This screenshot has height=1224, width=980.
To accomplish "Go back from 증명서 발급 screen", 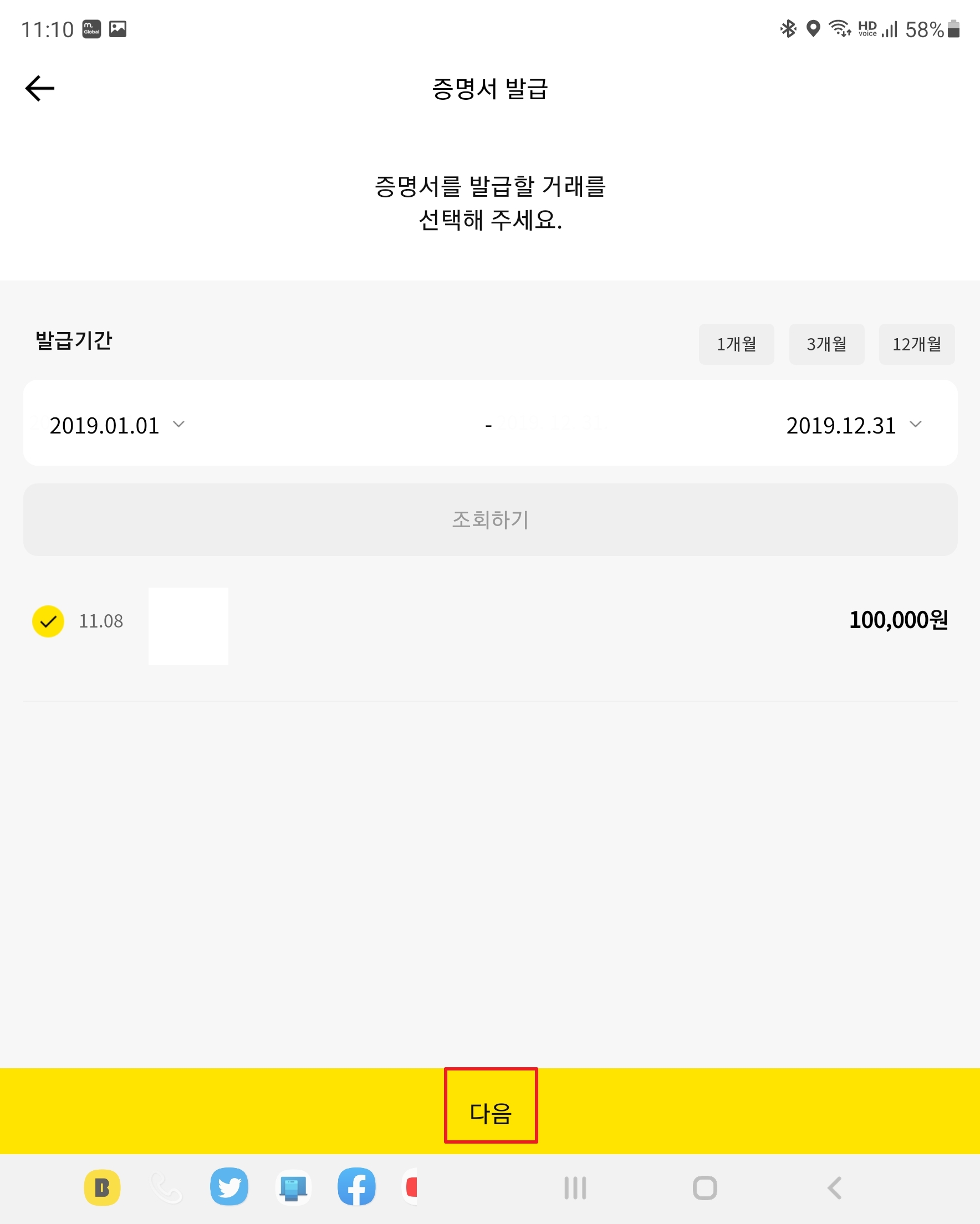I will click(40, 89).
